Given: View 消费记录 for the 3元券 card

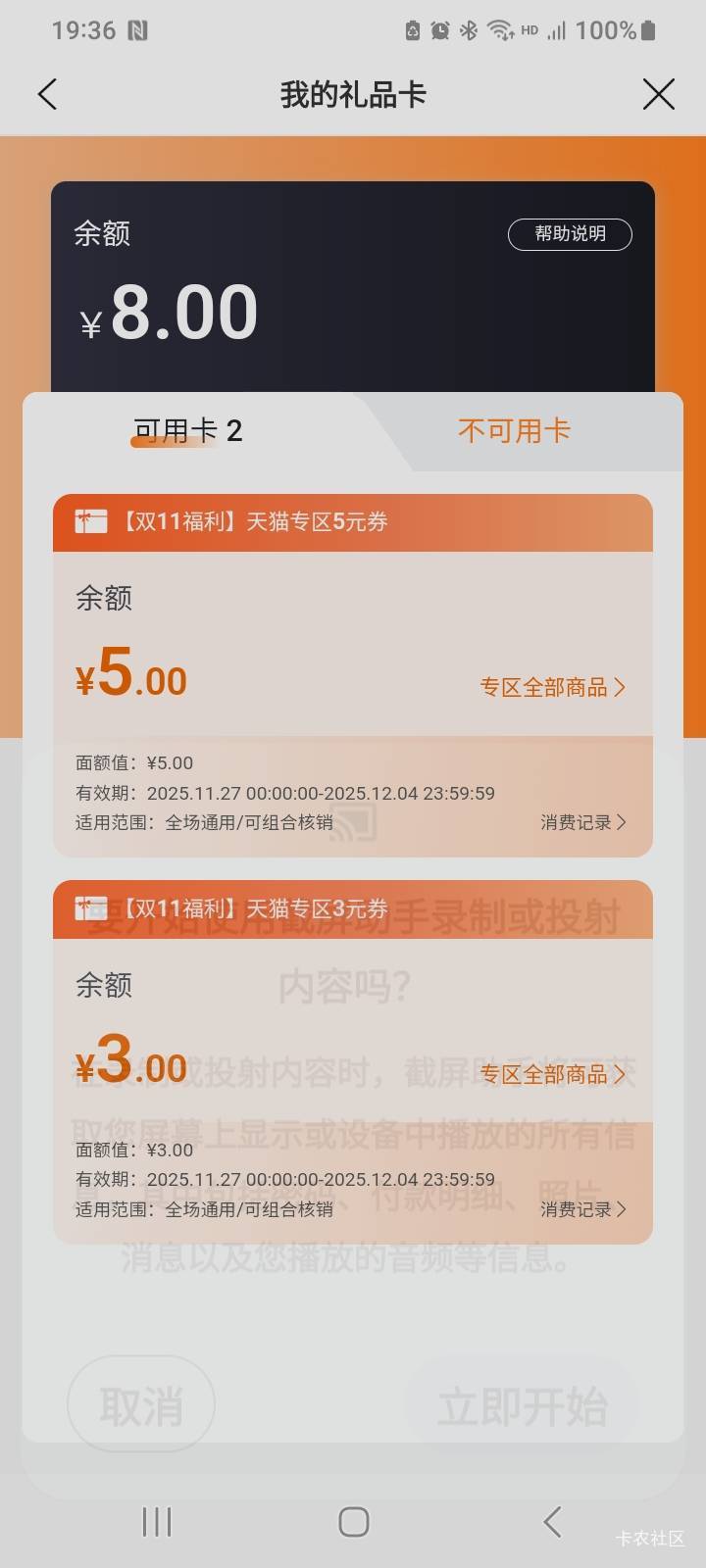Looking at the screenshot, I should click(x=582, y=1209).
